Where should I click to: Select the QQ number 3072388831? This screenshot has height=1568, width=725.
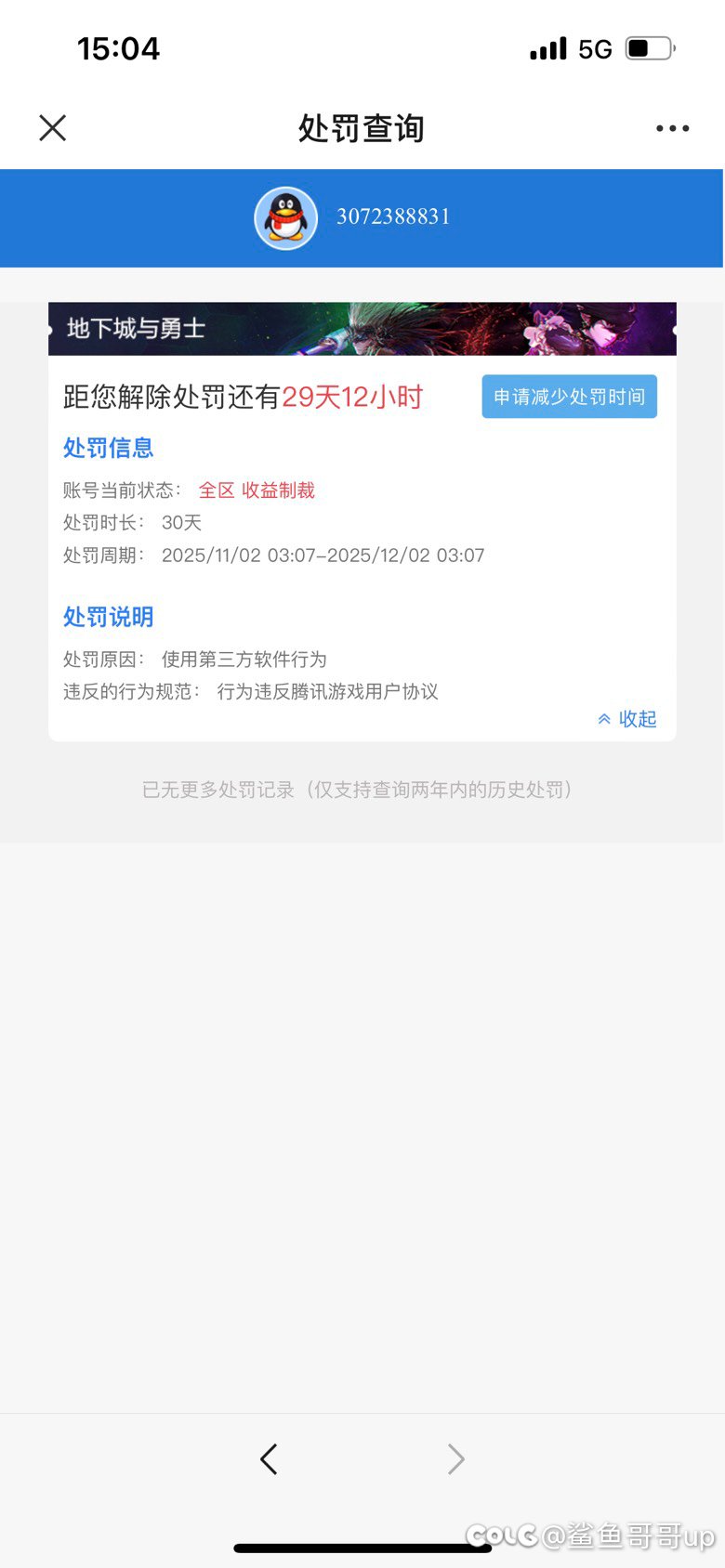click(394, 216)
